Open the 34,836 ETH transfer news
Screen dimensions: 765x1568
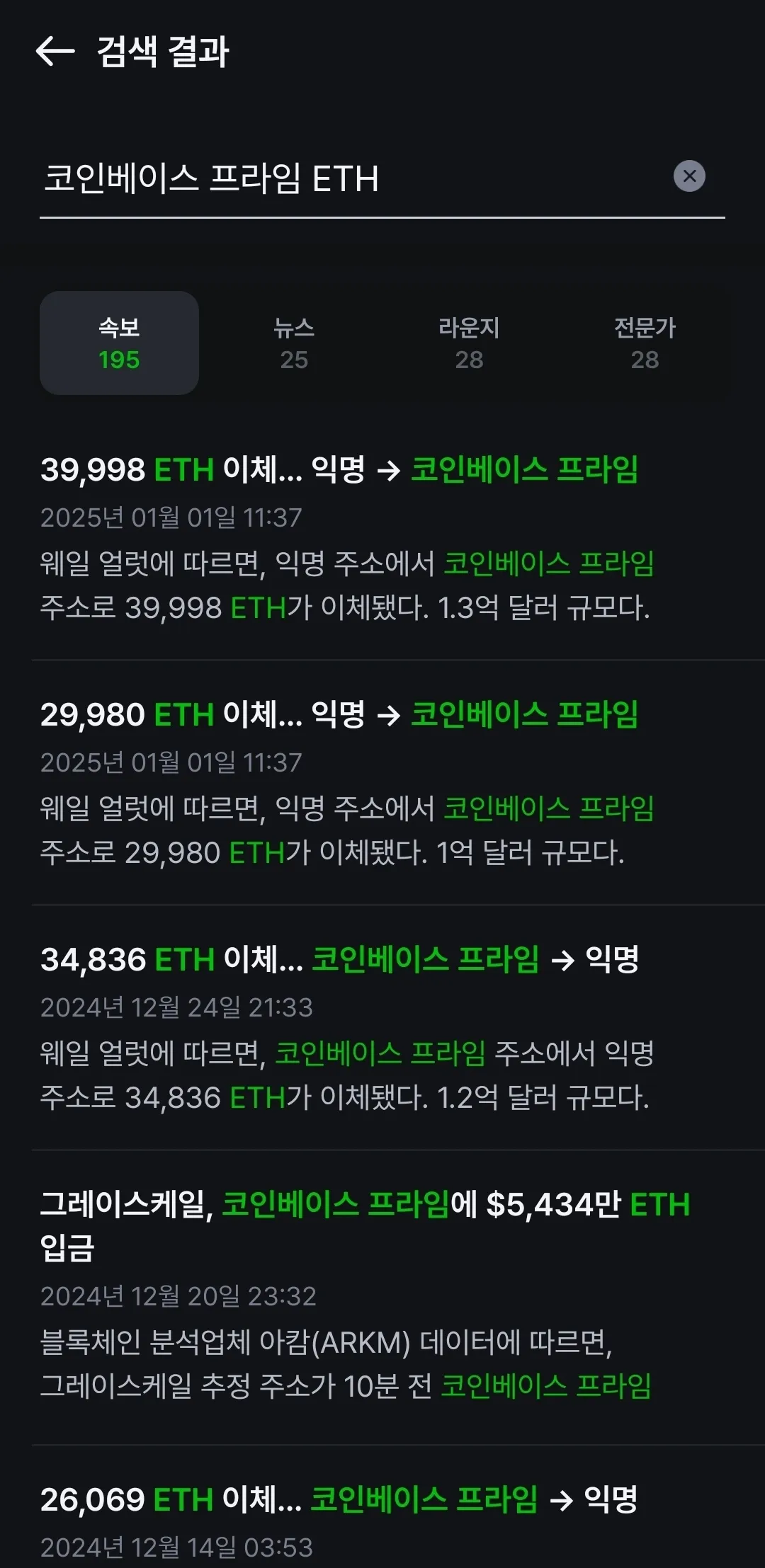[340, 960]
